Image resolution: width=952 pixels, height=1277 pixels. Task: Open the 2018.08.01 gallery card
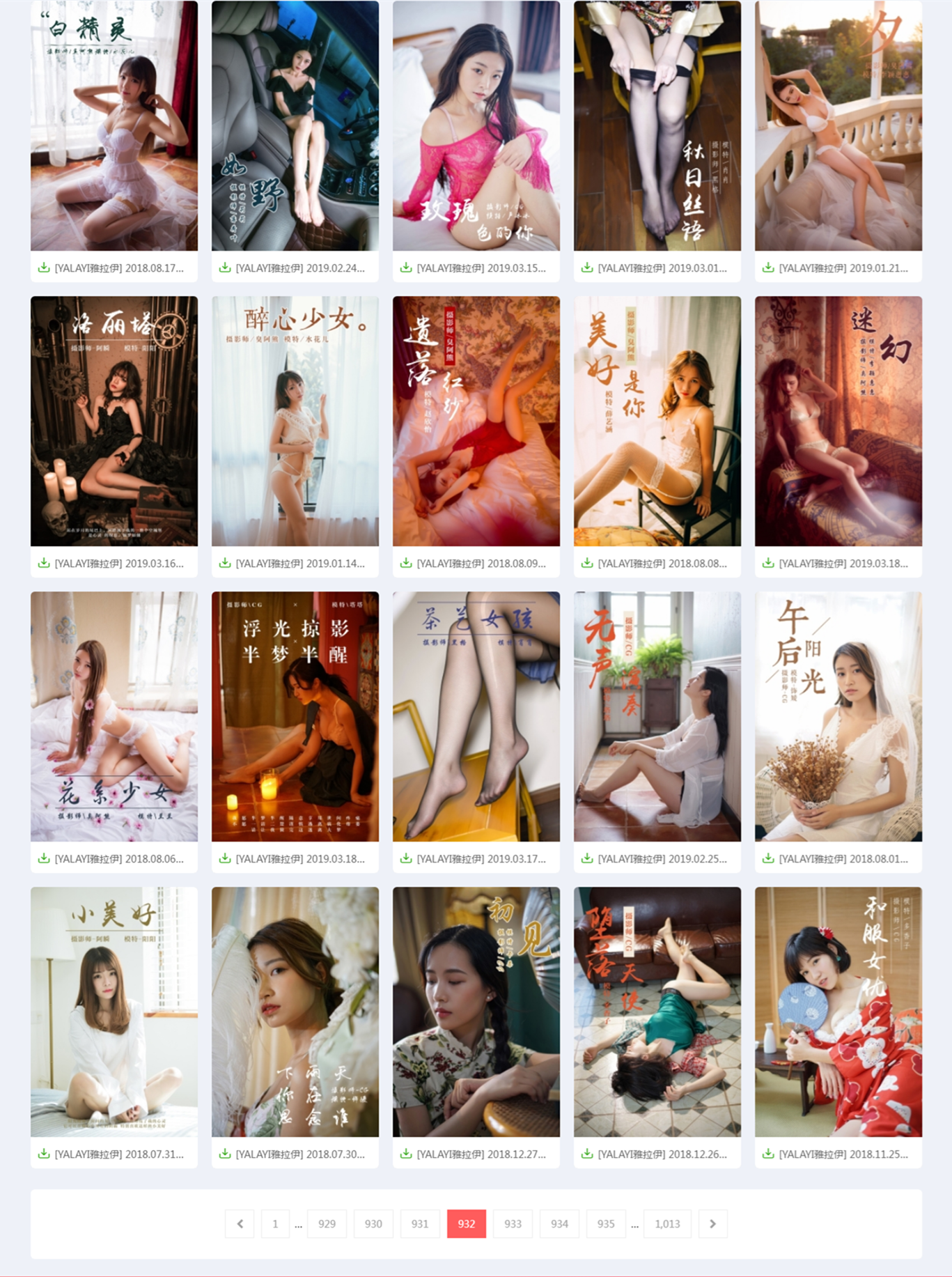pyautogui.click(x=838, y=716)
